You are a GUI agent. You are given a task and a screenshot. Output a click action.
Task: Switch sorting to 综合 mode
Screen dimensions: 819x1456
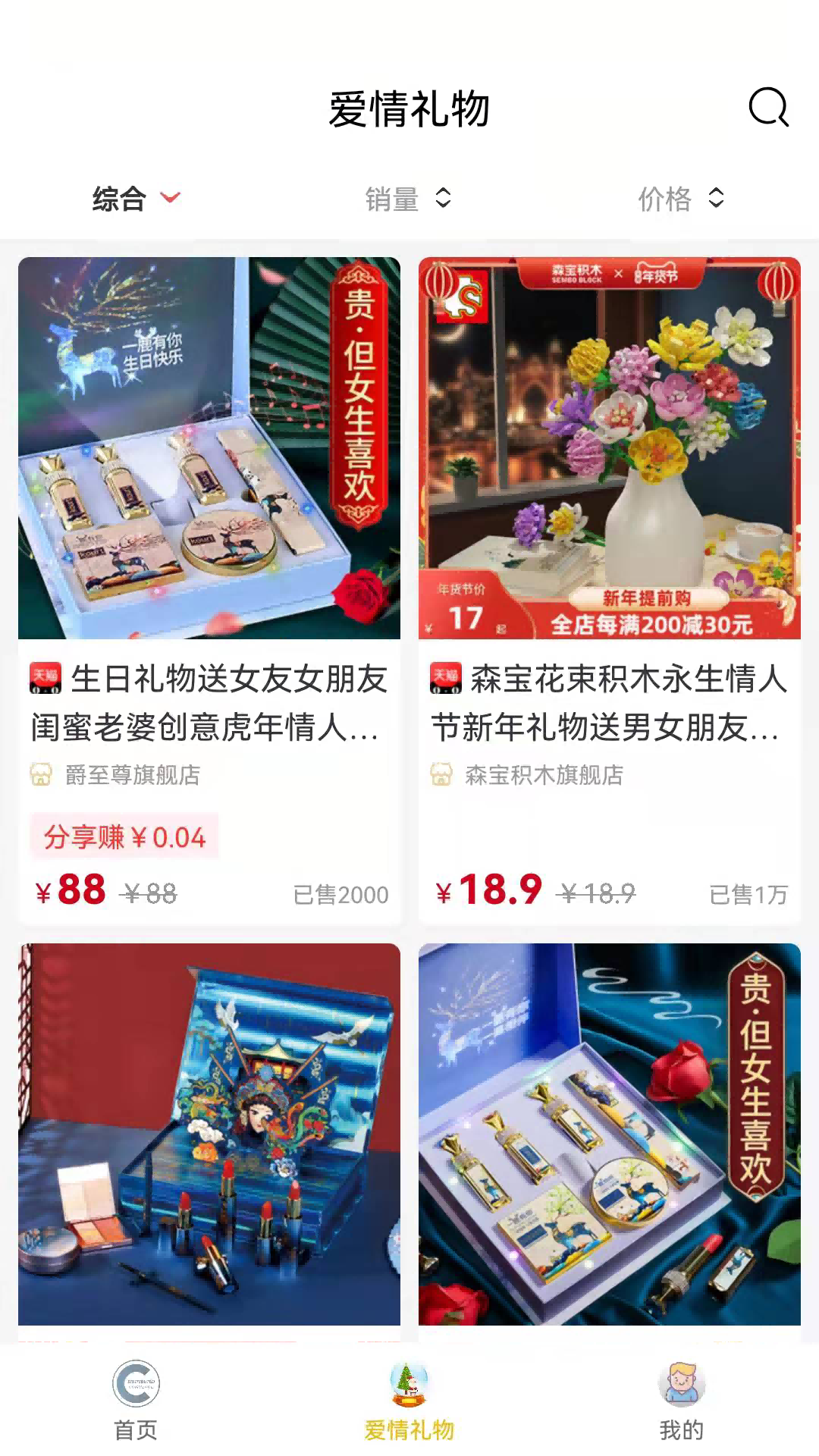pos(120,199)
